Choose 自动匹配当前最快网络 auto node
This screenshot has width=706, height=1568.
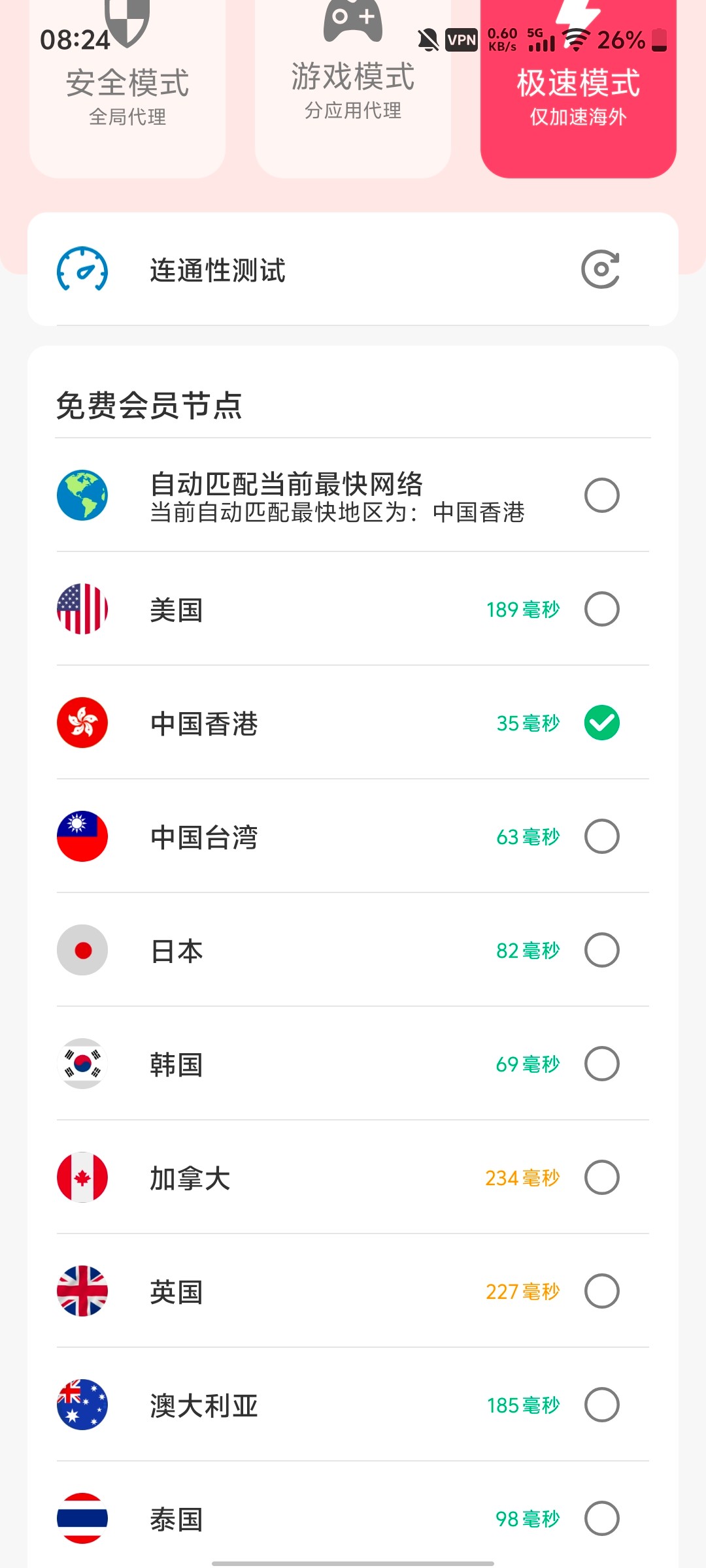(x=601, y=495)
